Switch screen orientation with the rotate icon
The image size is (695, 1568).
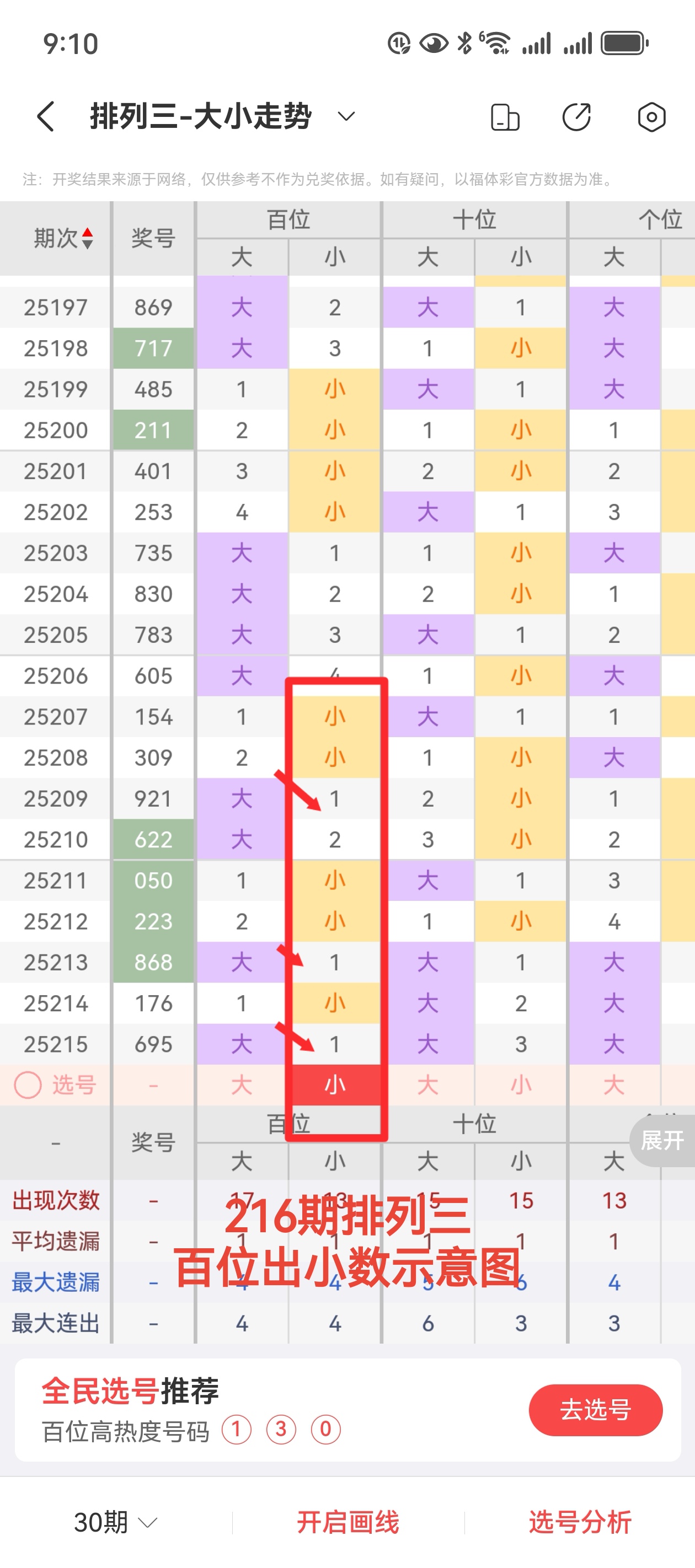505,117
